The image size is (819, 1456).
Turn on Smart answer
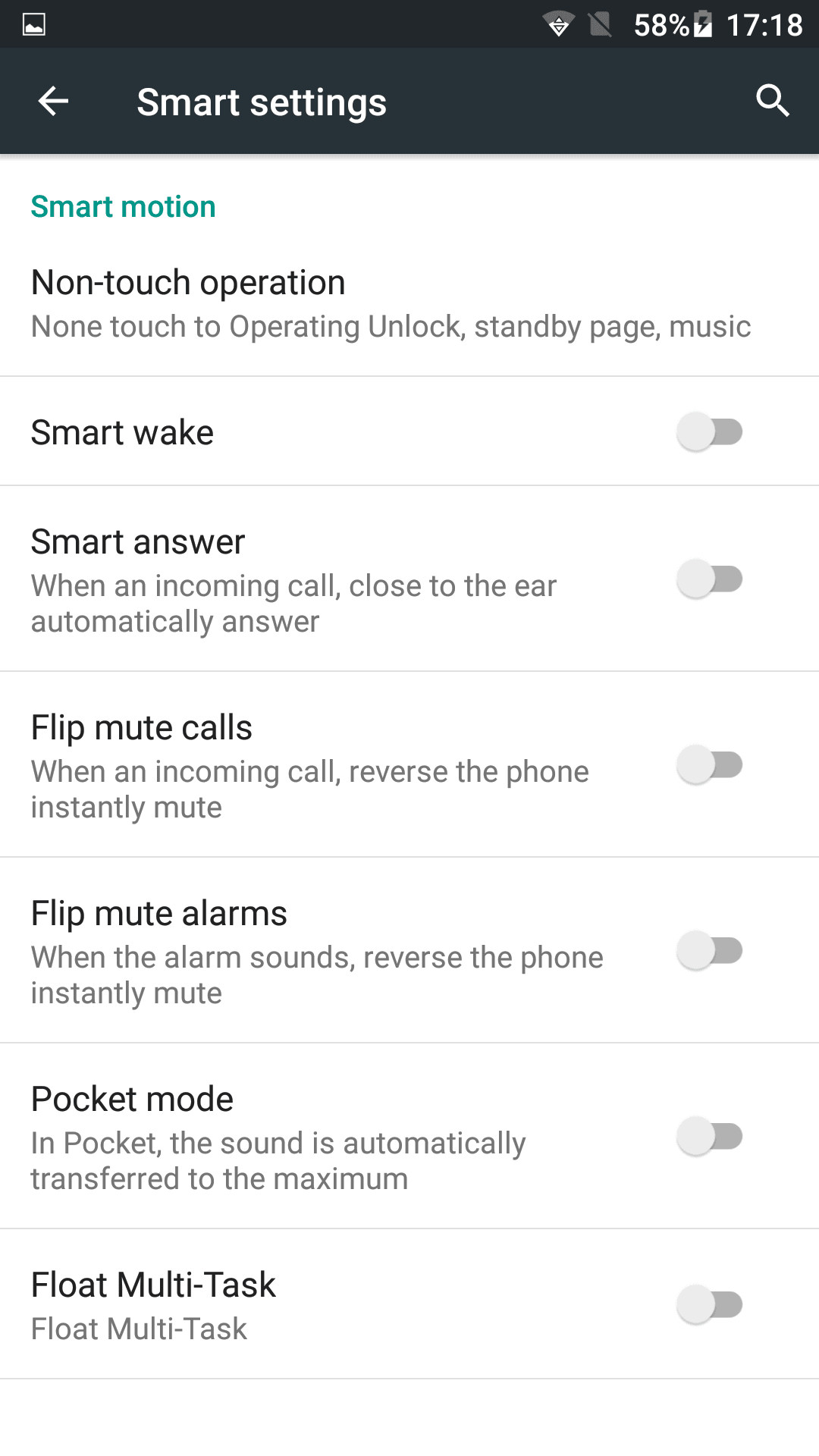pos(710,579)
